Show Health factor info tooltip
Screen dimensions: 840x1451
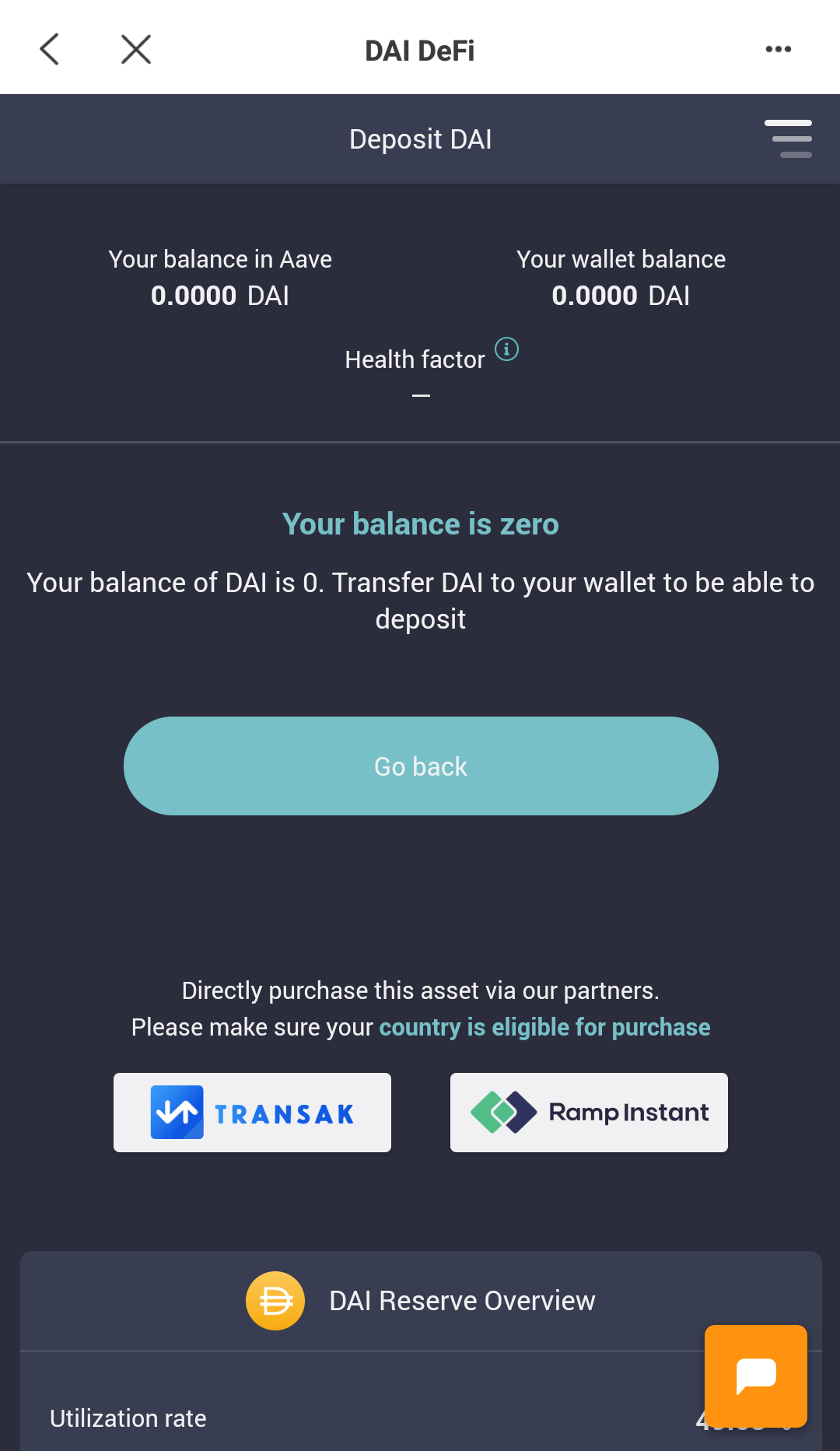click(506, 349)
